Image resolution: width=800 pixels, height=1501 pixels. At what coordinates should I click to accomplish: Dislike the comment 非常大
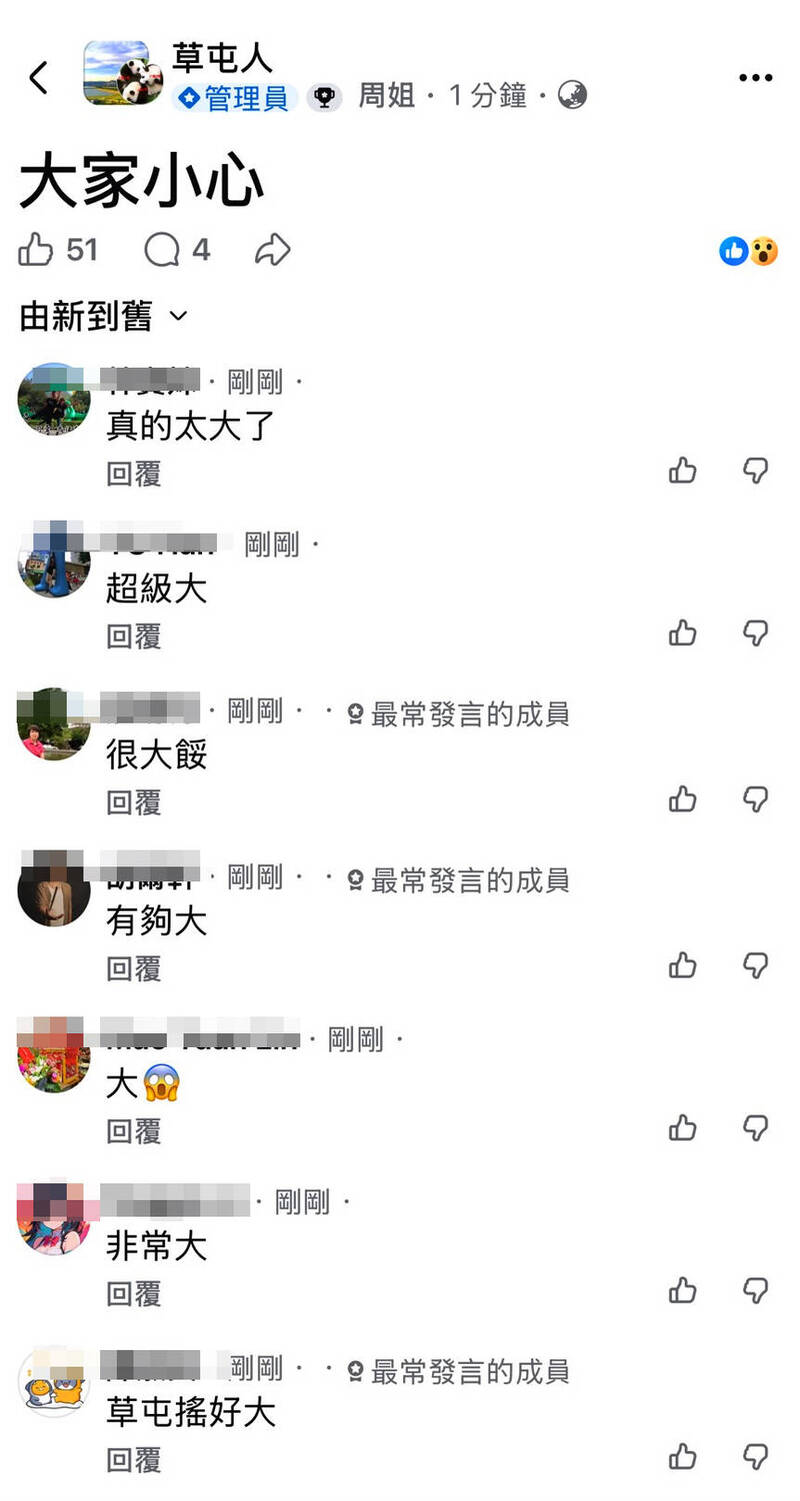click(x=756, y=1291)
